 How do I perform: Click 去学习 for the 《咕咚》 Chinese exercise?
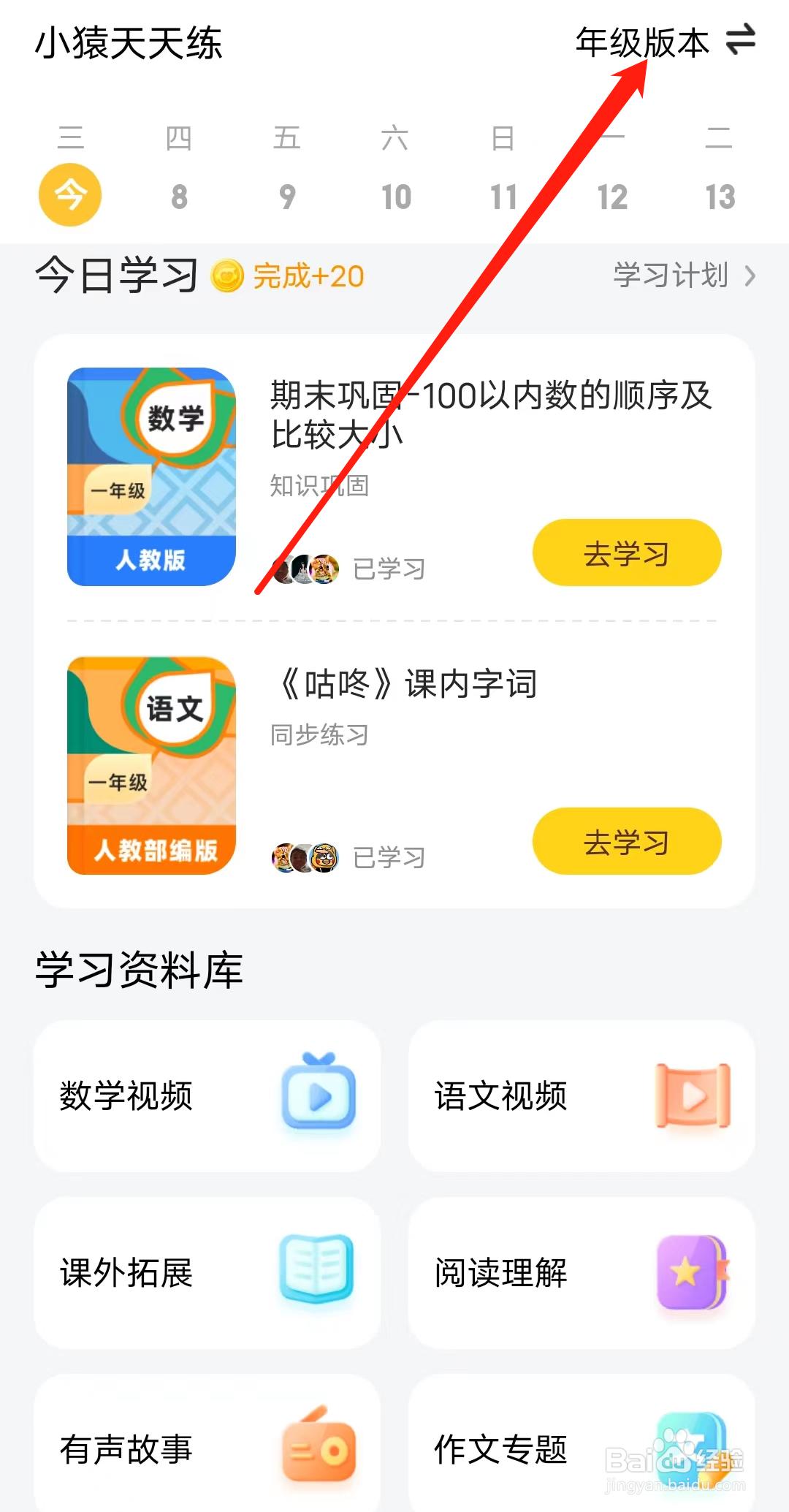(626, 842)
